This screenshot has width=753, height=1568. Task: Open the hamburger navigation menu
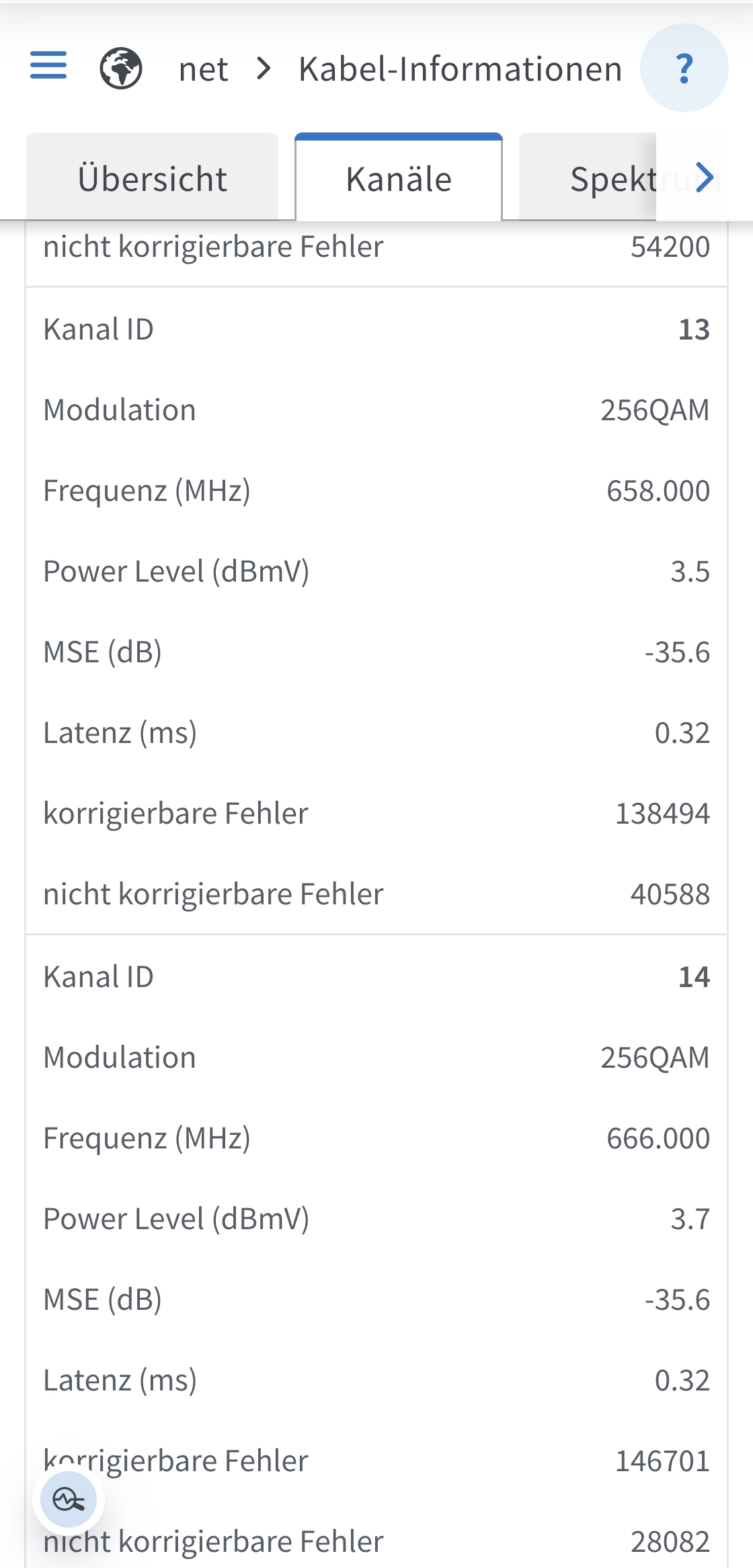click(48, 66)
